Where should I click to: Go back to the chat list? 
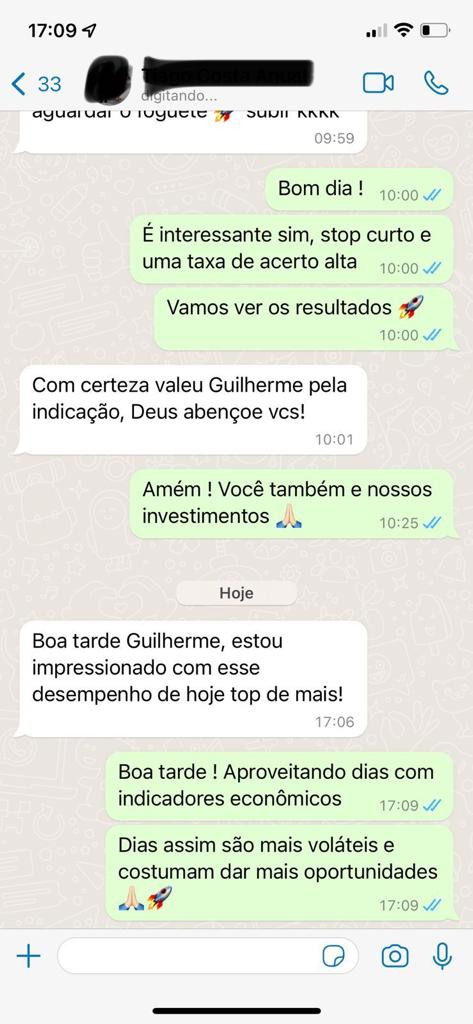tap(37, 84)
